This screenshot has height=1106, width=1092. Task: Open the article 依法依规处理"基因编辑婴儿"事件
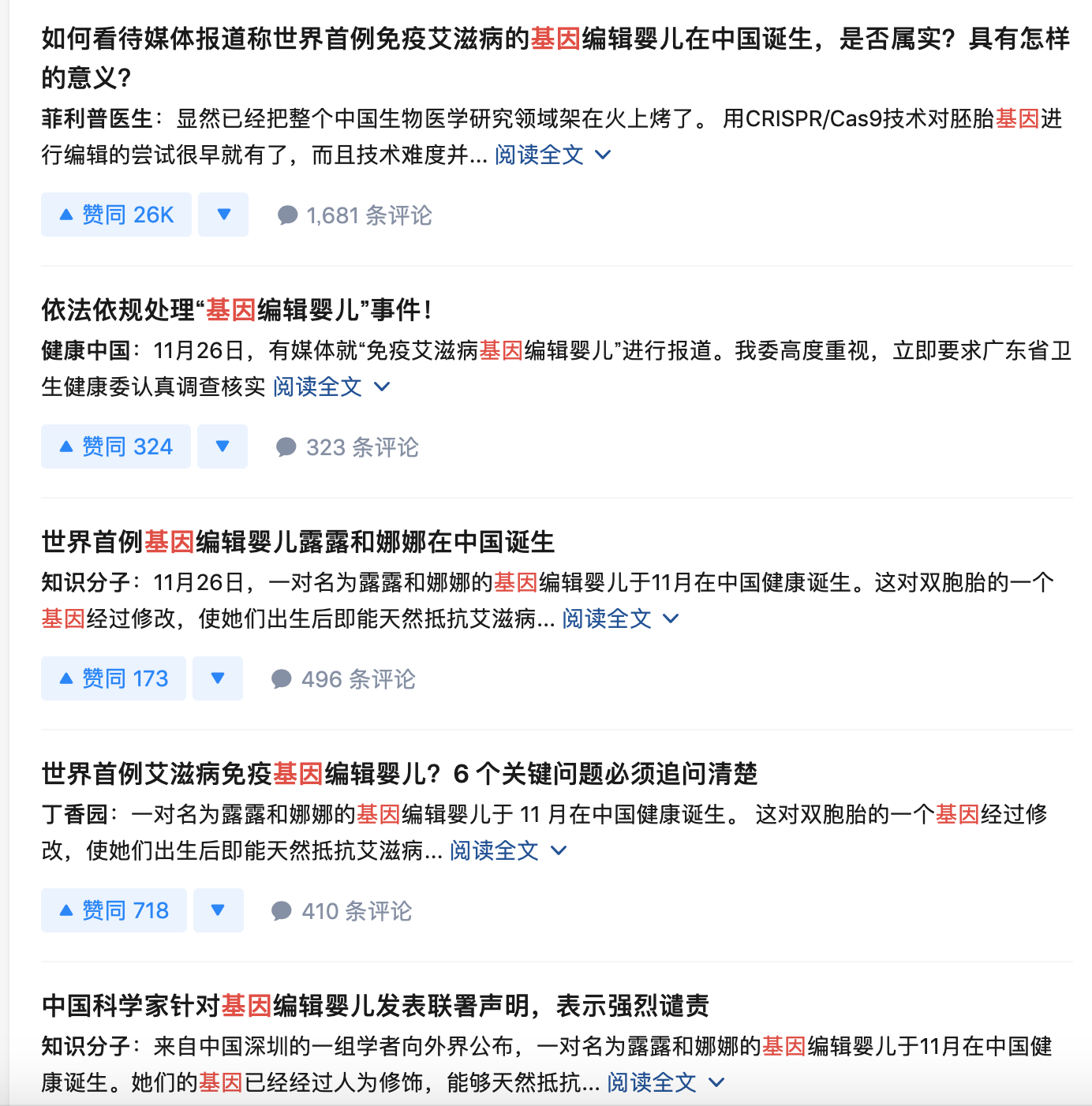(237, 310)
